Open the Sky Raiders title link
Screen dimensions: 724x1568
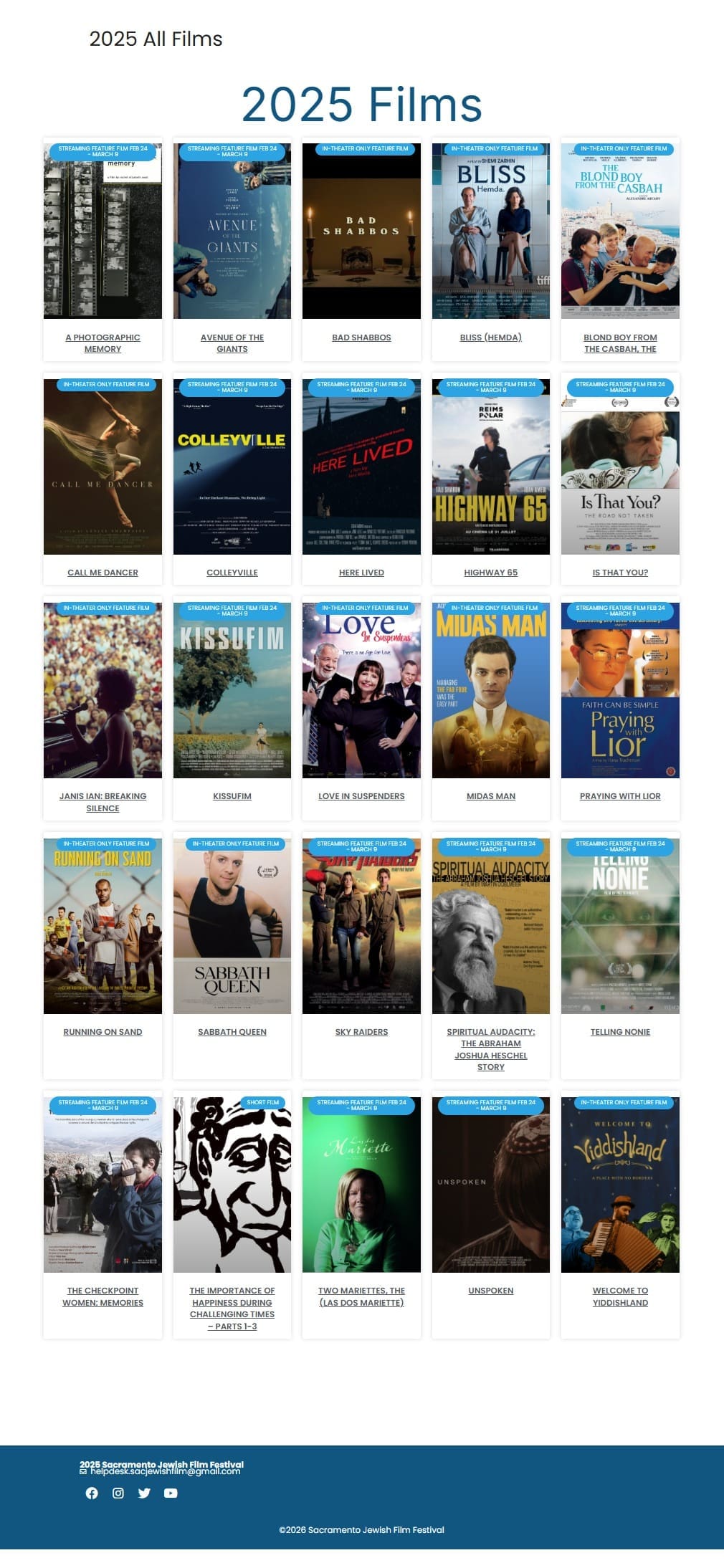tap(361, 1032)
